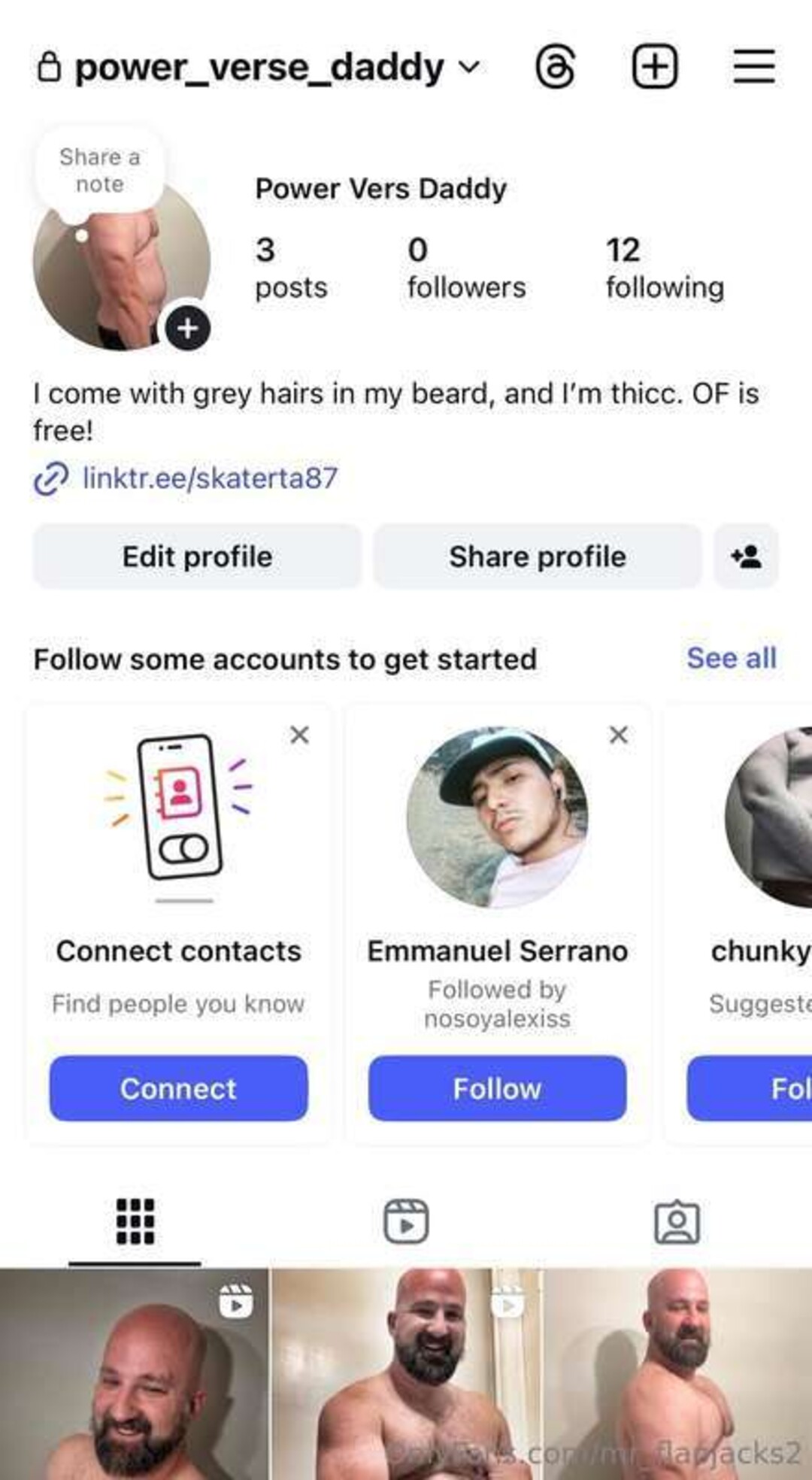Open Emmanuel Serrano's profile picture
812x1480 pixels.
(x=497, y=817)
